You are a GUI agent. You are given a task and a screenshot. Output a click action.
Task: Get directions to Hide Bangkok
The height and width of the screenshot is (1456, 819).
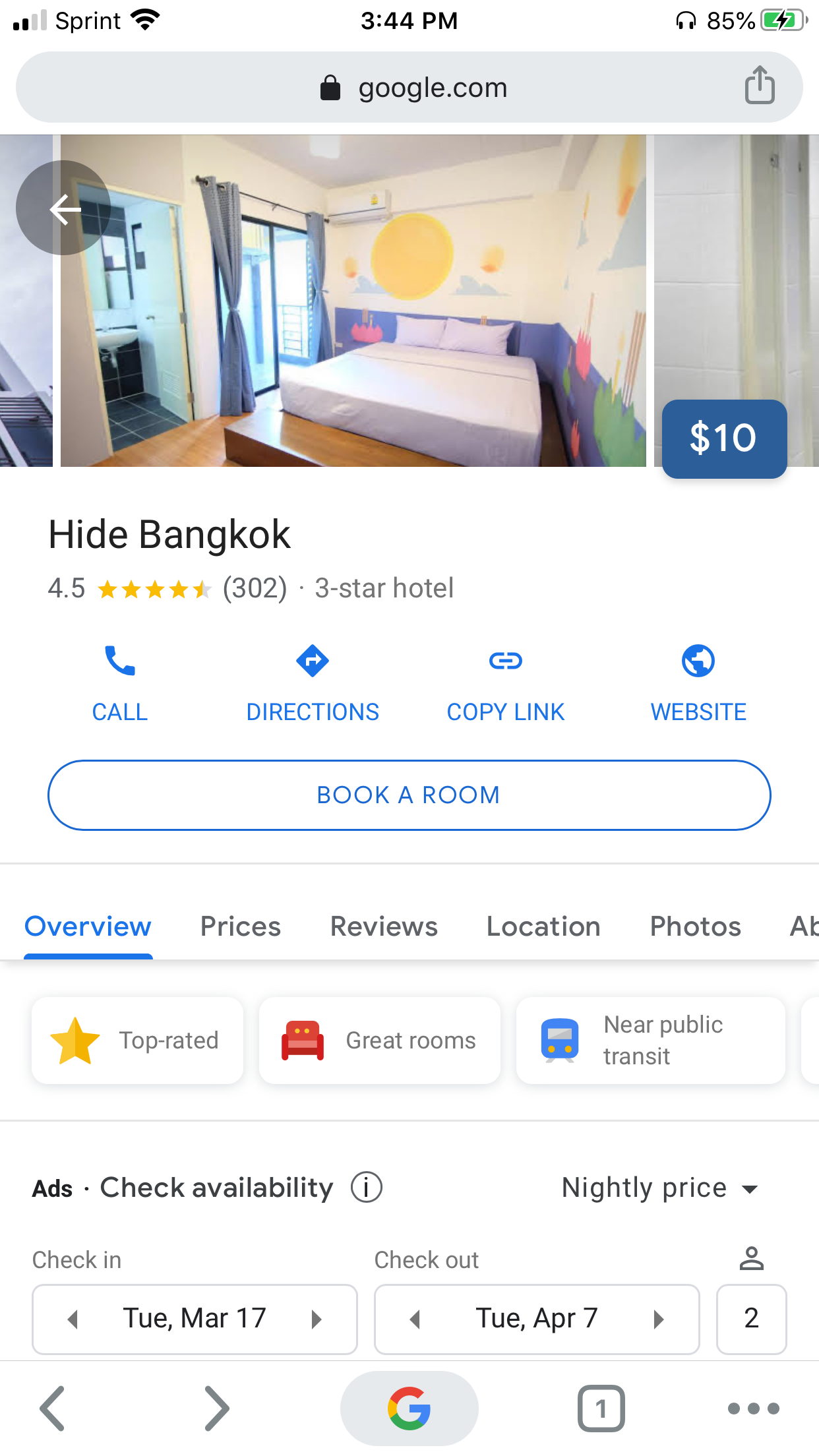[x=313, y=682]
